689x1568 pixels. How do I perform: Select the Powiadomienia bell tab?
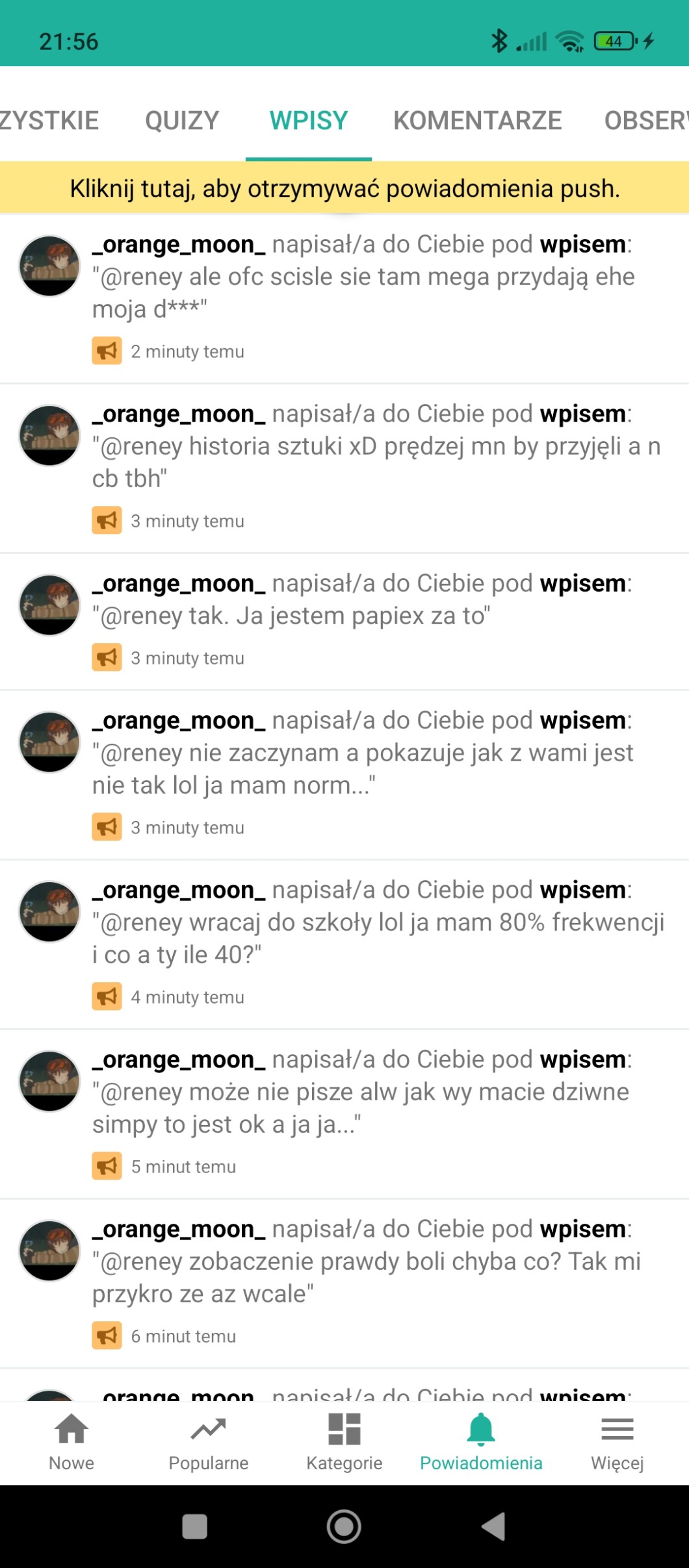(x=481, y=1442)
